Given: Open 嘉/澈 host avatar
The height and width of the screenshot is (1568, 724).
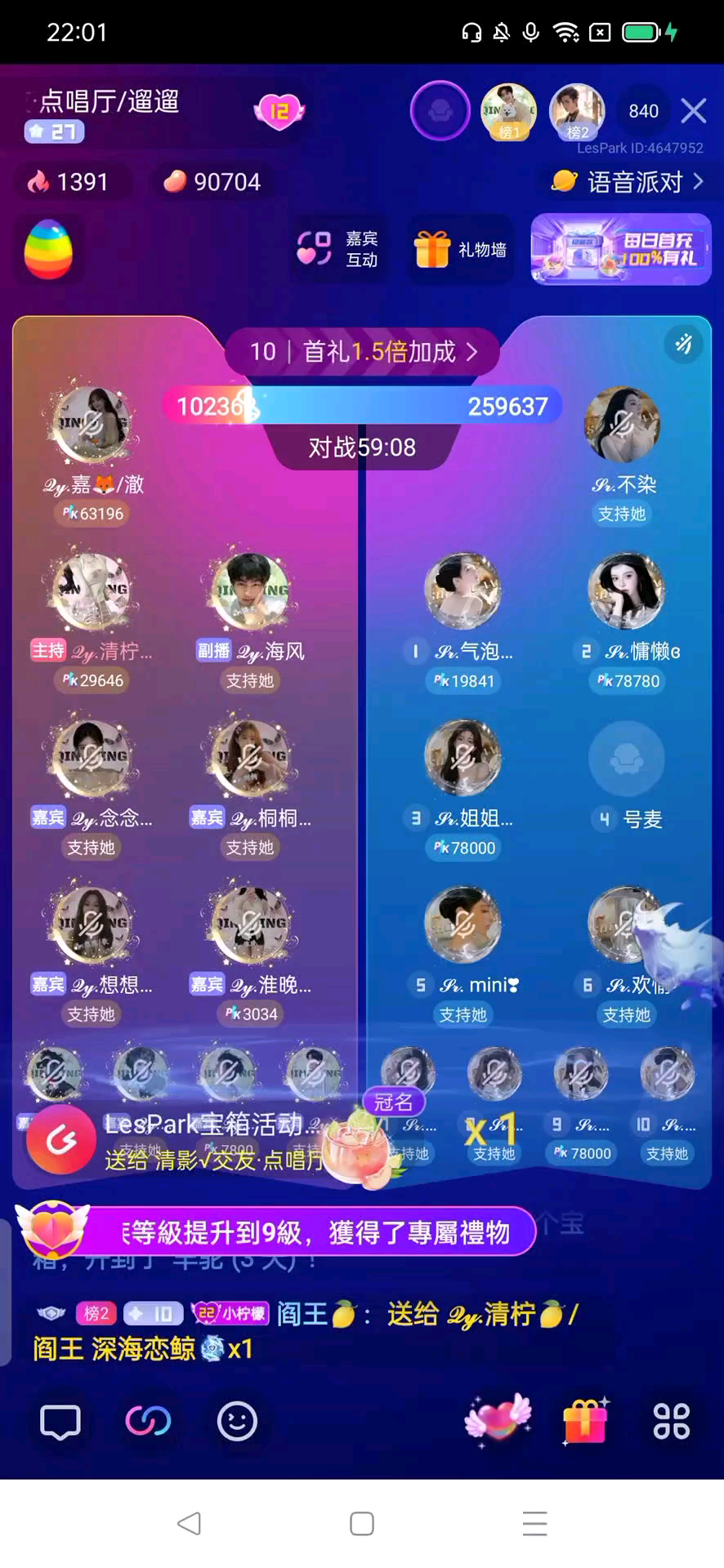Looking at the screenshot, I should (92, 425).
